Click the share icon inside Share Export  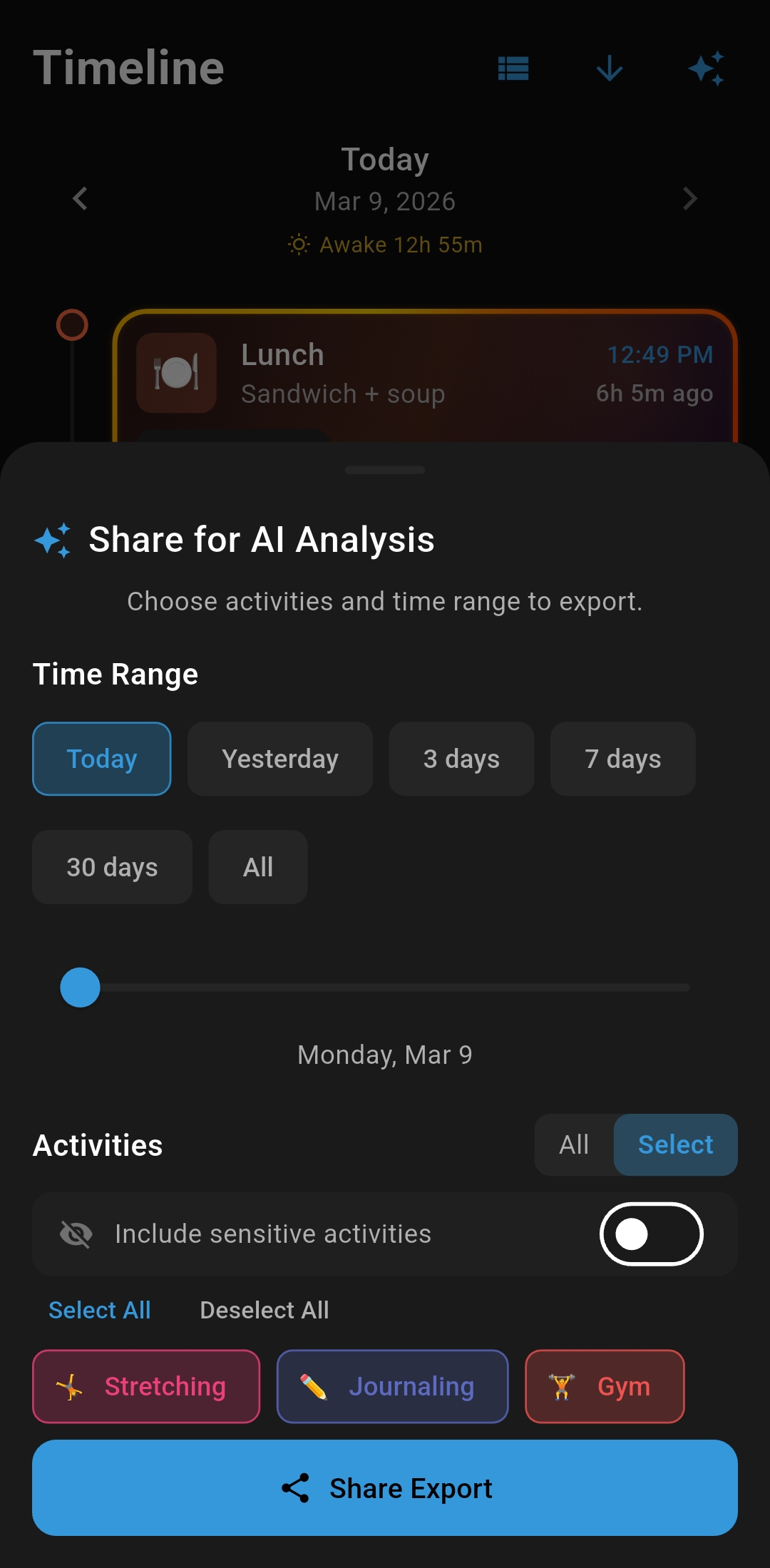pyautogui.click(x=296, y=1487)
